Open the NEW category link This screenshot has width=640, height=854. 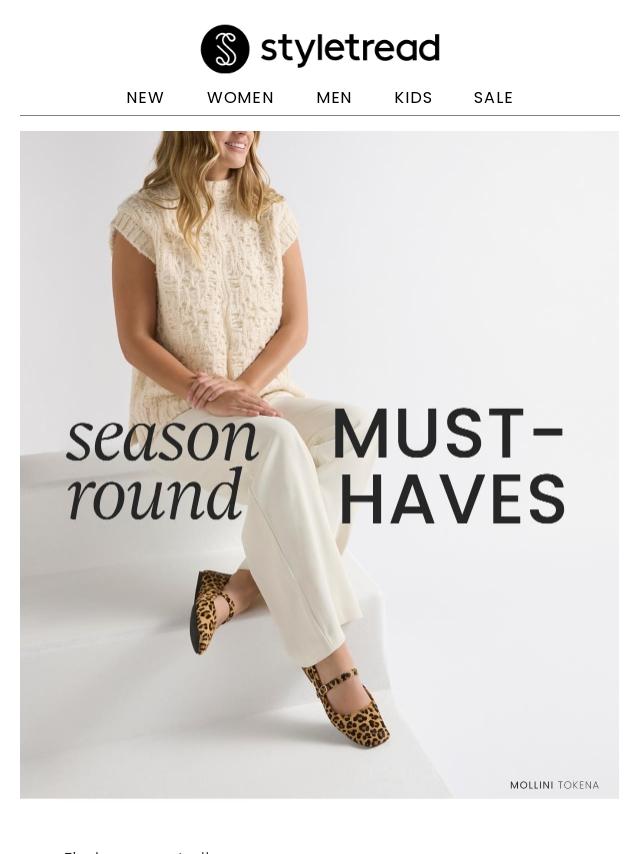(x=145, y=98)
